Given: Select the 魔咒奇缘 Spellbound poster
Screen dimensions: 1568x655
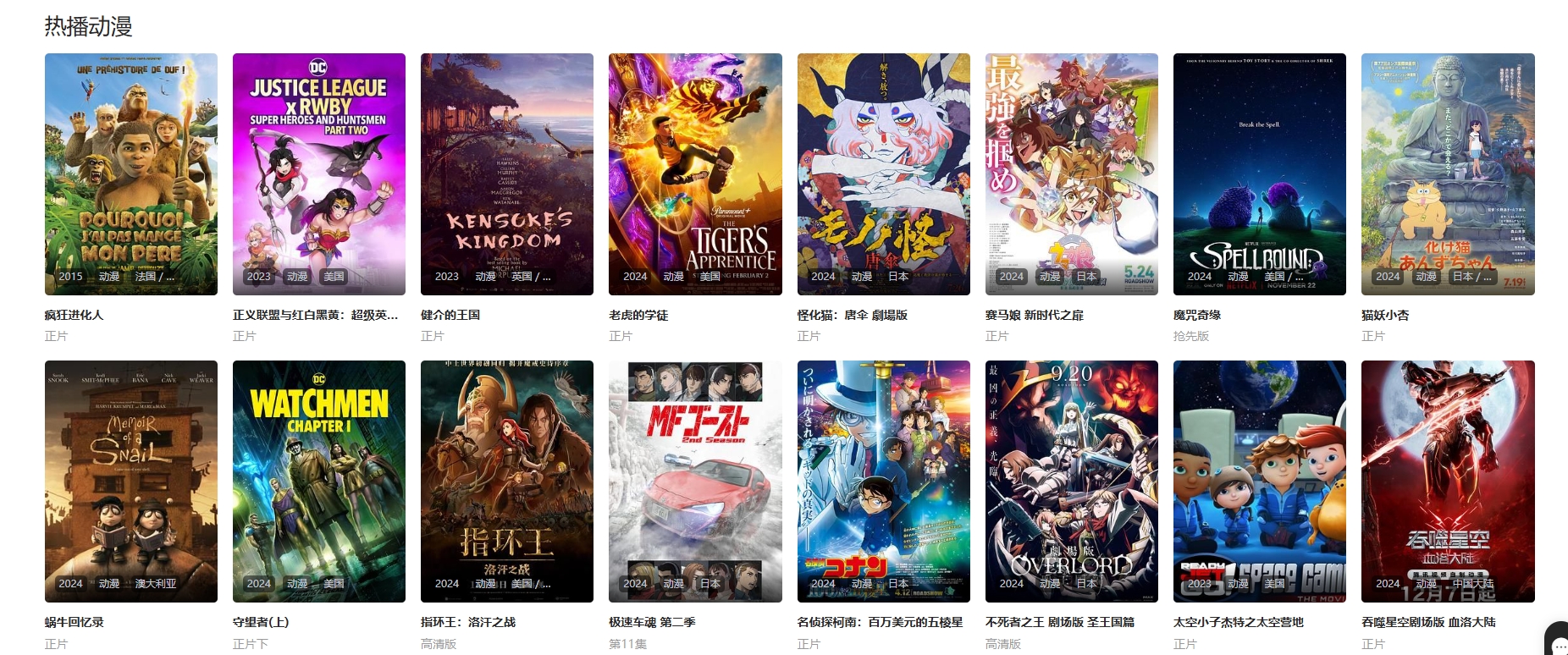Looking at the screenshot, I should (1259, 173).
